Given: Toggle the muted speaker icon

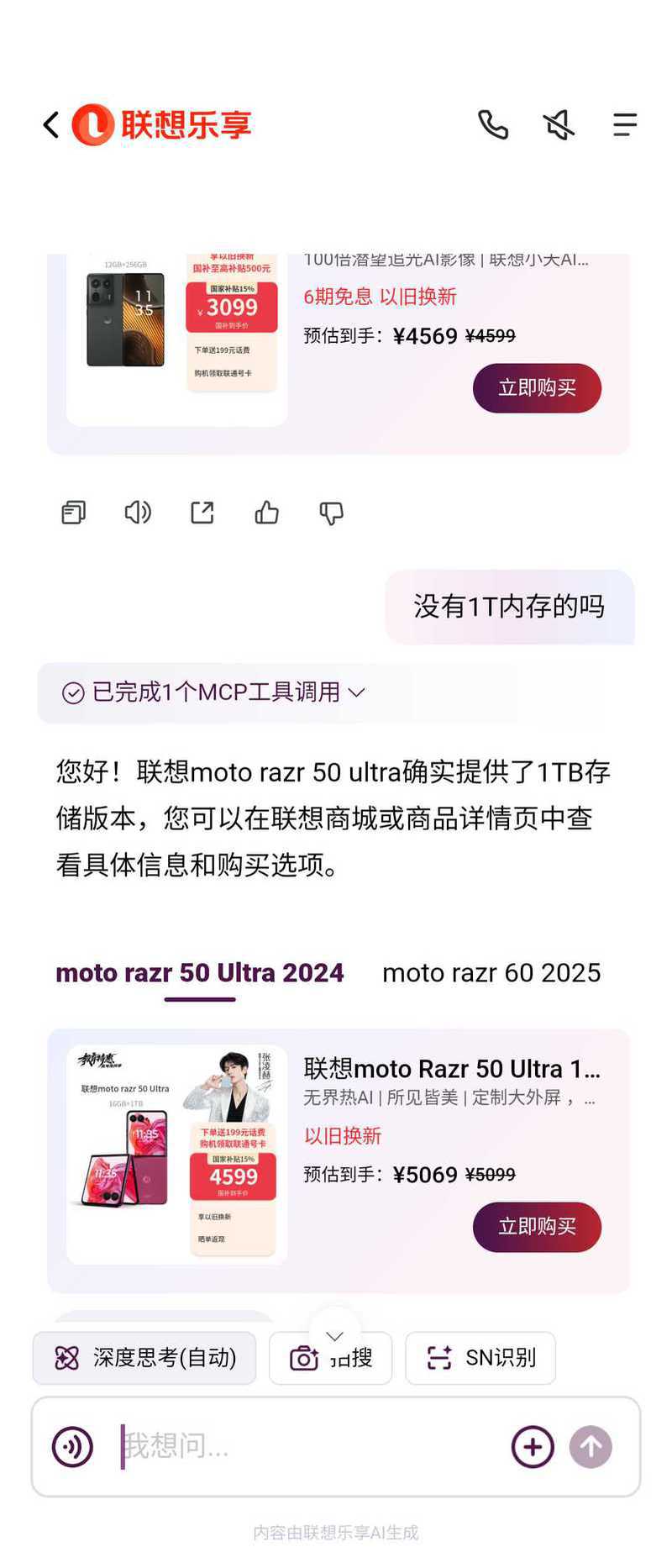Looking at the screenshot, I should click(x=559, y=125).
